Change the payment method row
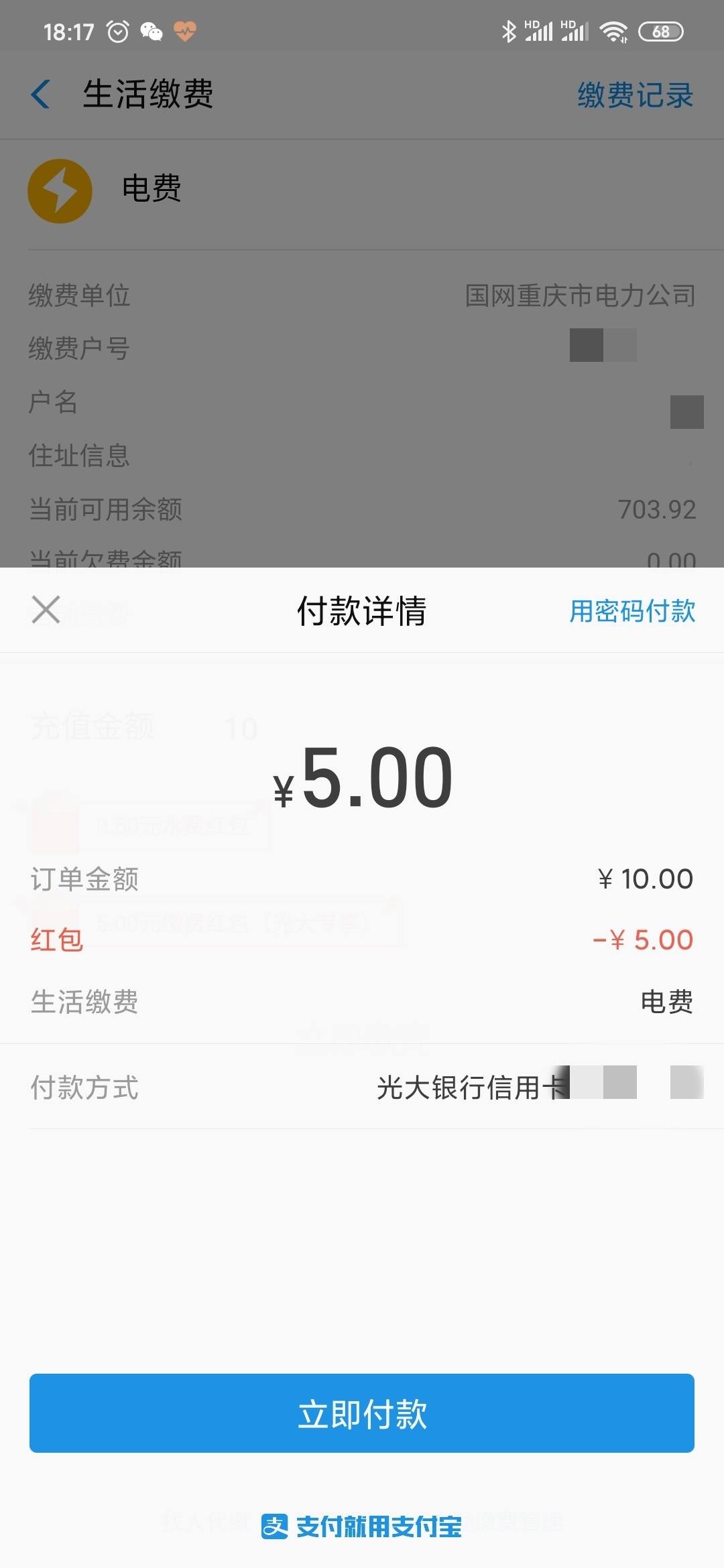The image size is (724, 1568). tap(362, 1087)
